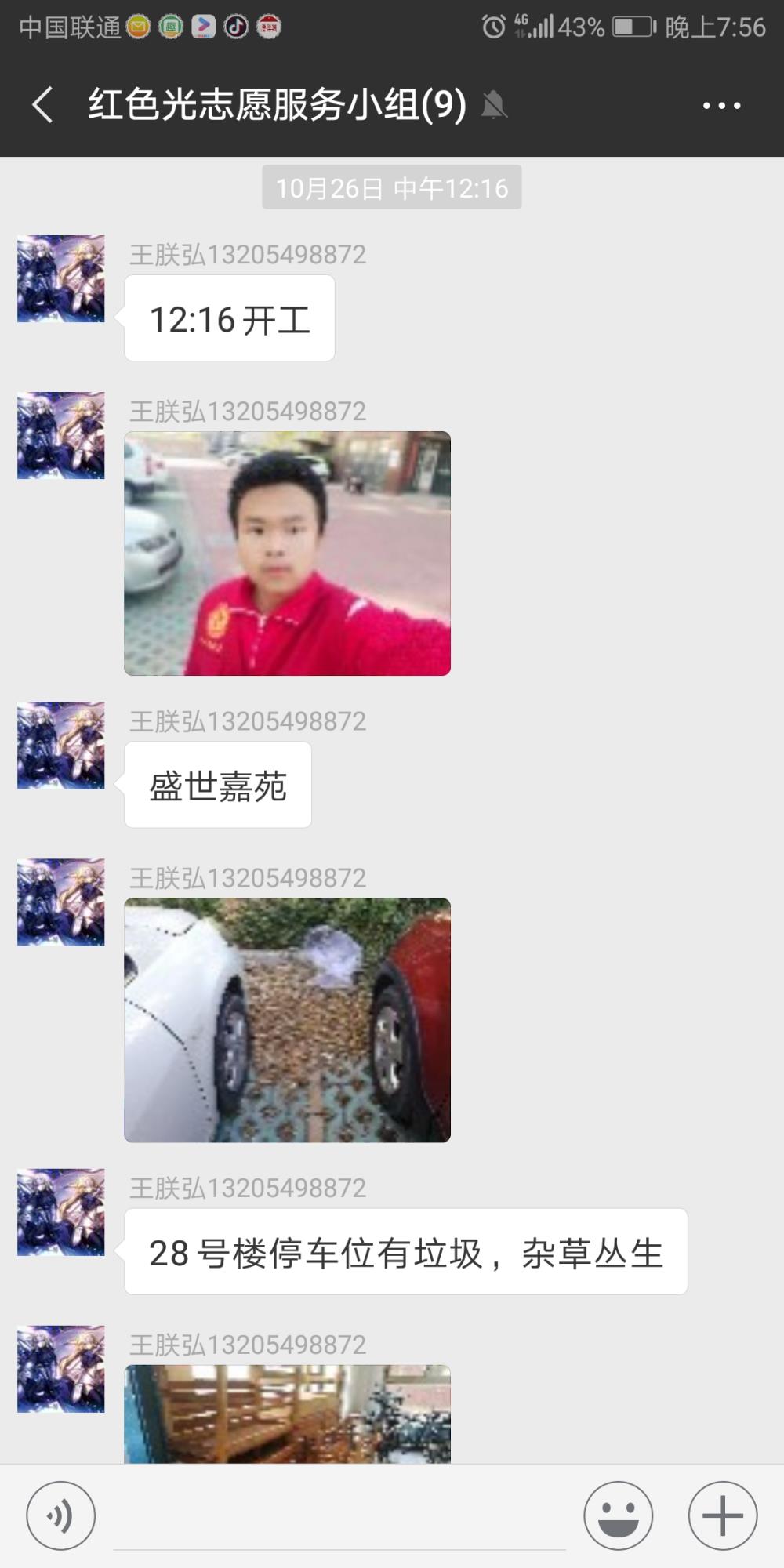Open sender's avatar next to '12:16 开工'
This screenshot has width=784, height=1568.
(x=61, y=279)
